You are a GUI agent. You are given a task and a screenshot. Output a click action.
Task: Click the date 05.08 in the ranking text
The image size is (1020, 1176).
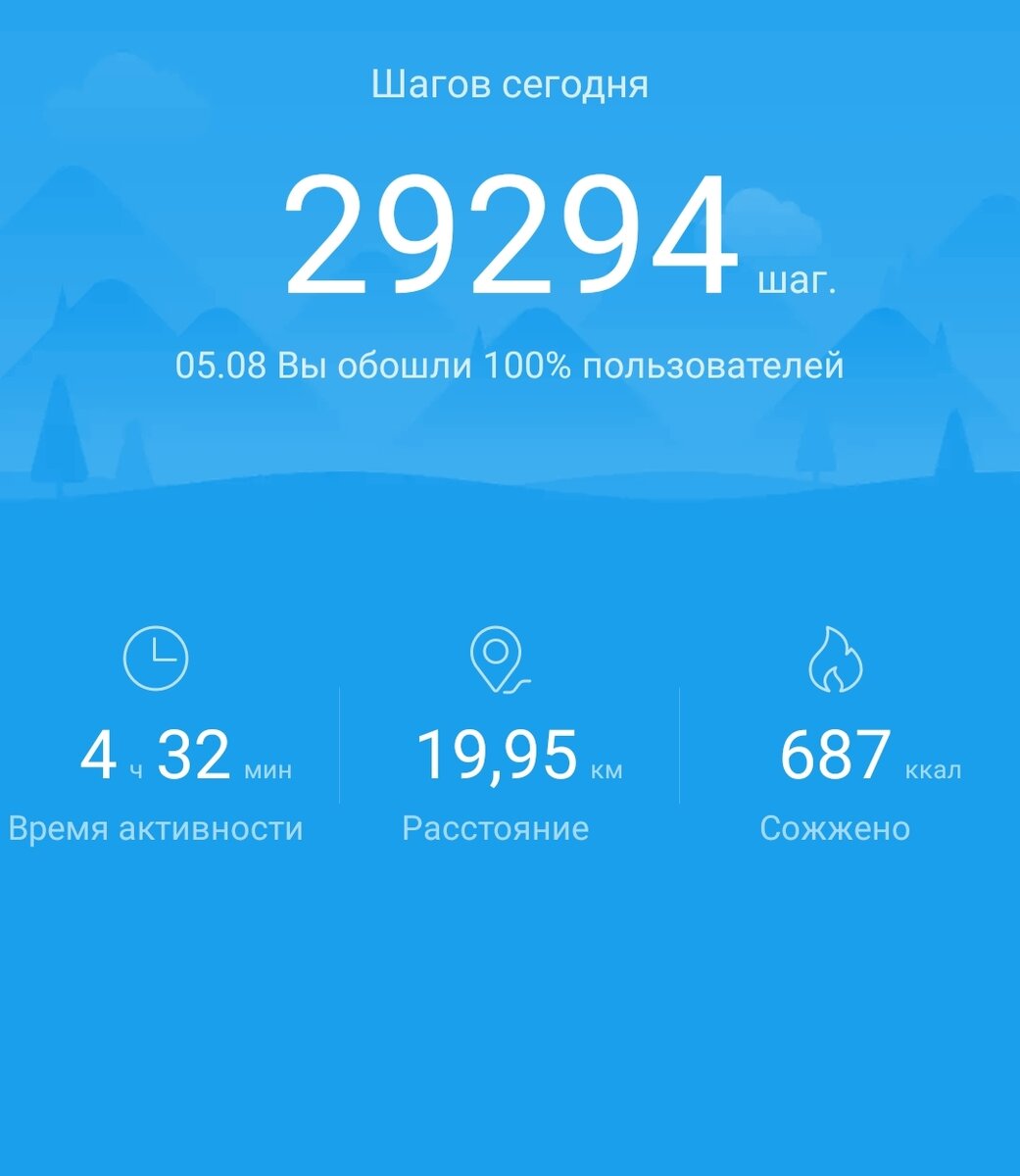coord(220,365)
